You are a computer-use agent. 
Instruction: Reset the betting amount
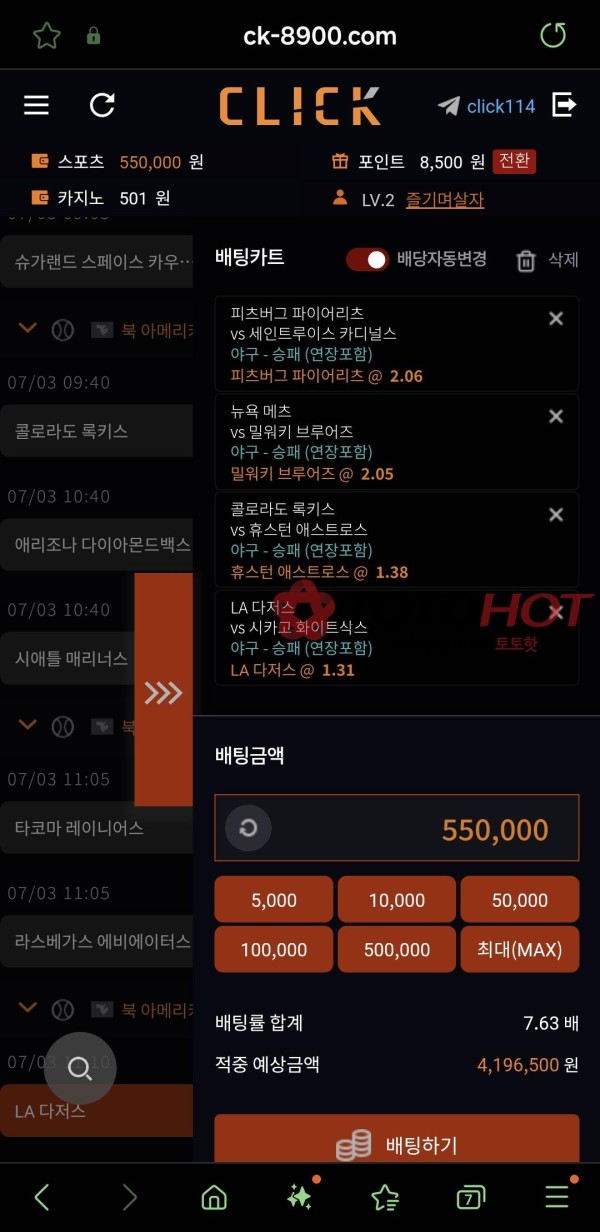pyautogui.click(x=248, y=828)
